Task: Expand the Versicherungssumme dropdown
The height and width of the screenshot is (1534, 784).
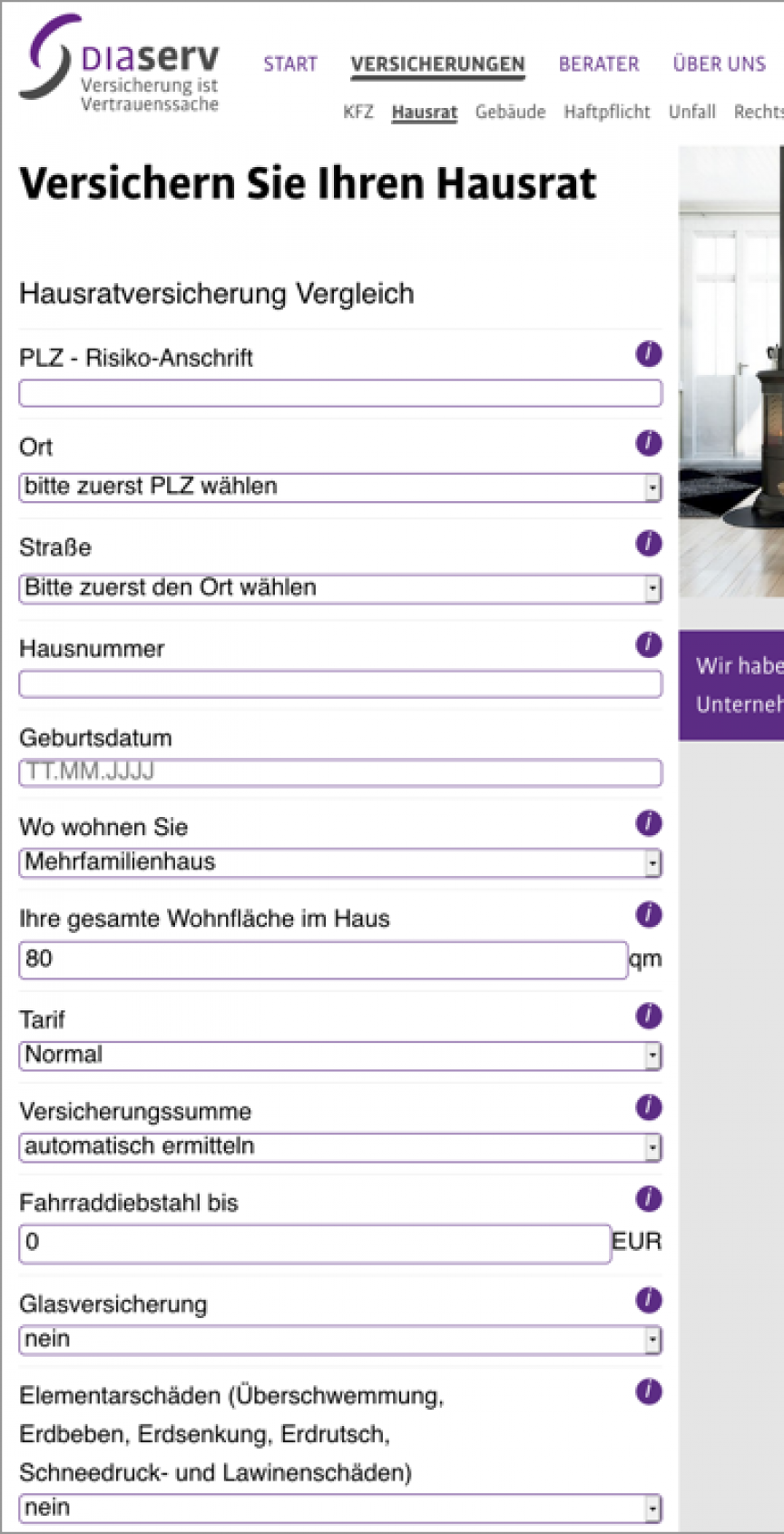Action: [x=340, y=1147]
